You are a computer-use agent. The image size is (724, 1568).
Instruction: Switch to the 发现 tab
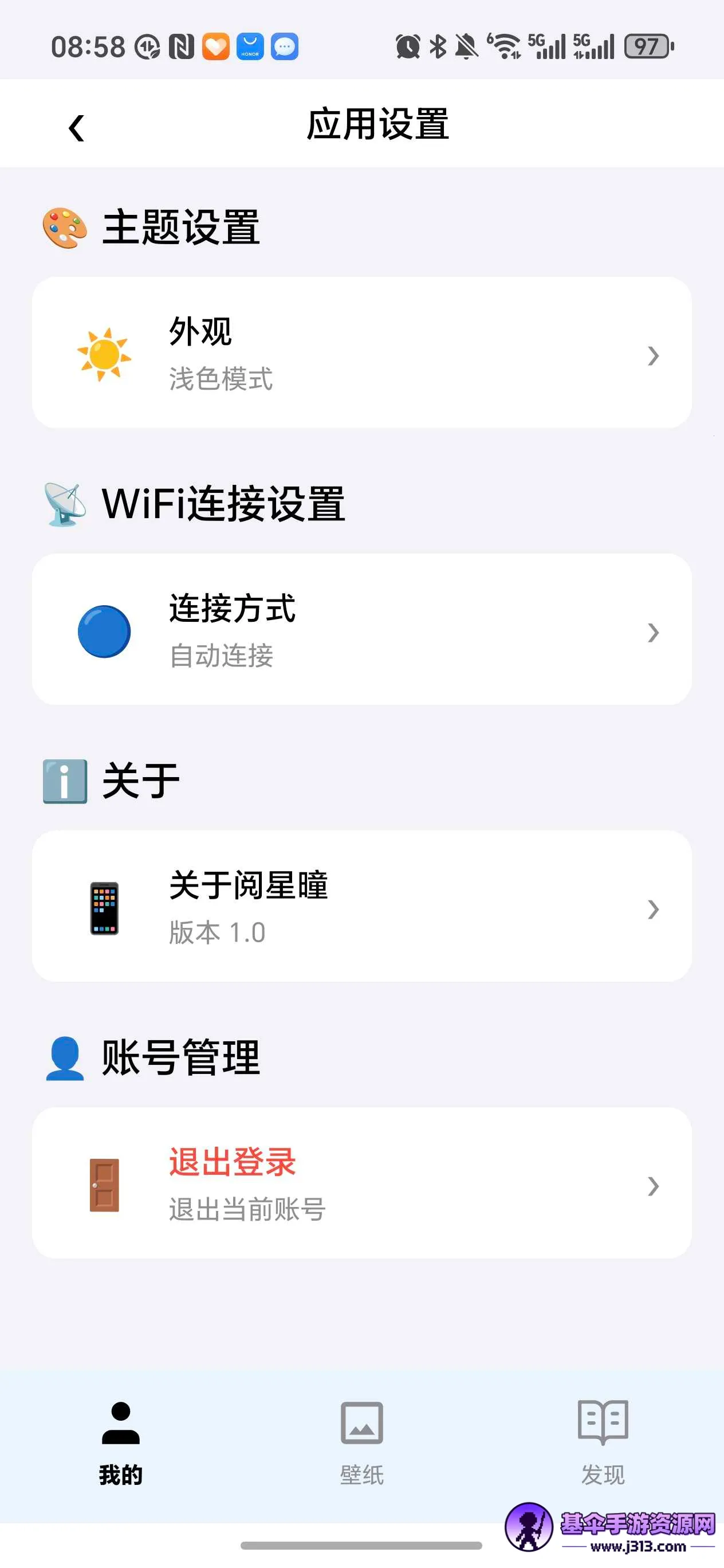[603, 1442]
